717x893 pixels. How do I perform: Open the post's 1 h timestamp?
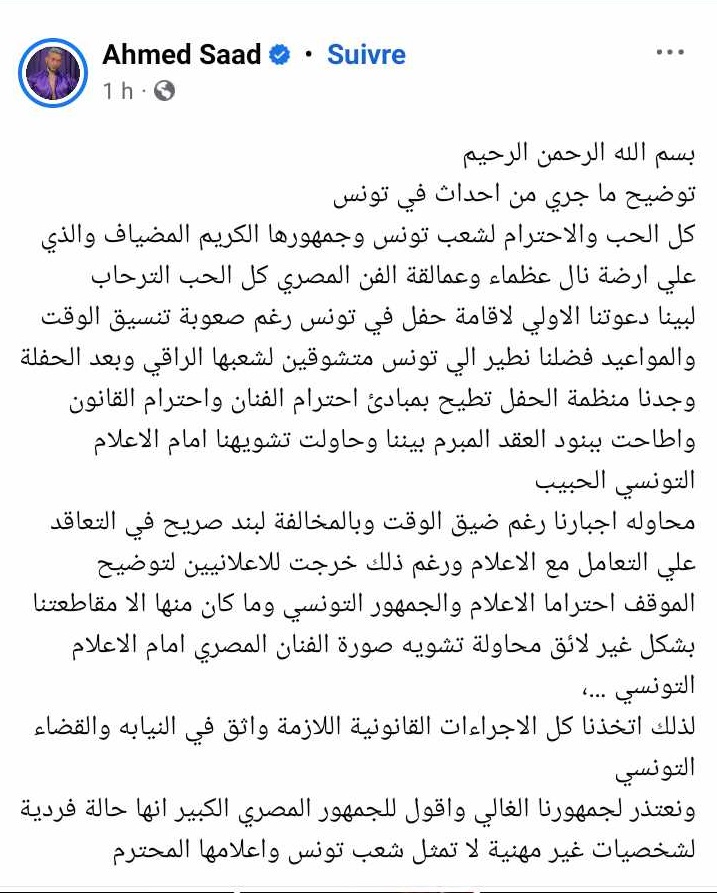[x=118, y=91]
